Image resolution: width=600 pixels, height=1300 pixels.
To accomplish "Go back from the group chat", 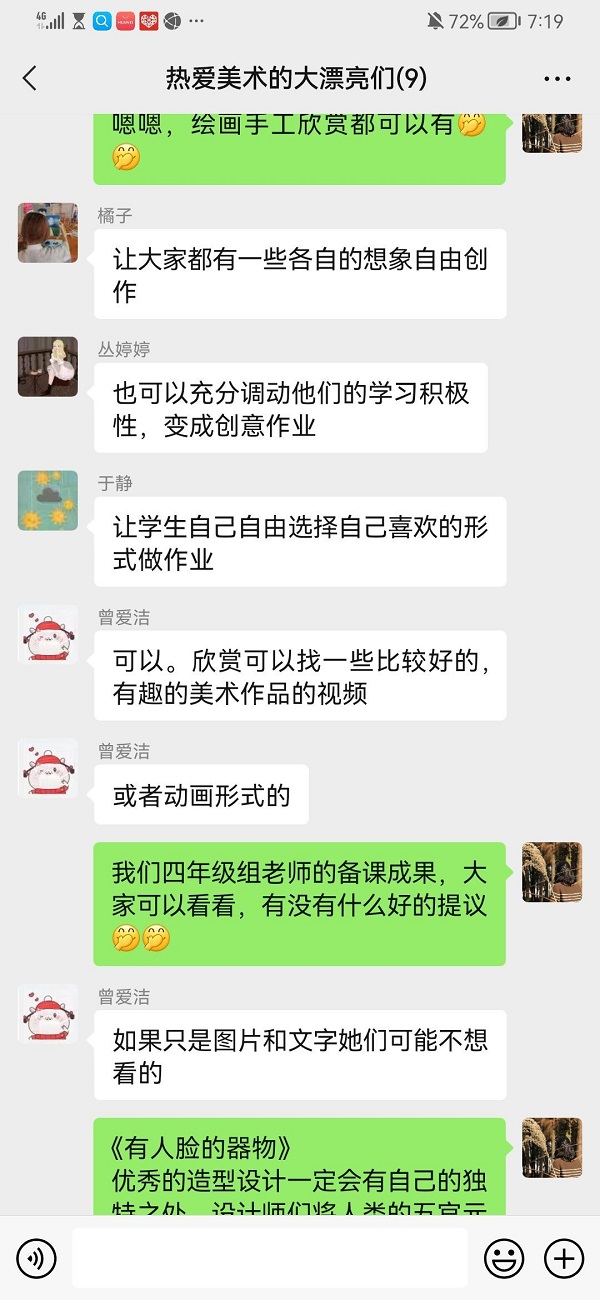I will point(30,79).
